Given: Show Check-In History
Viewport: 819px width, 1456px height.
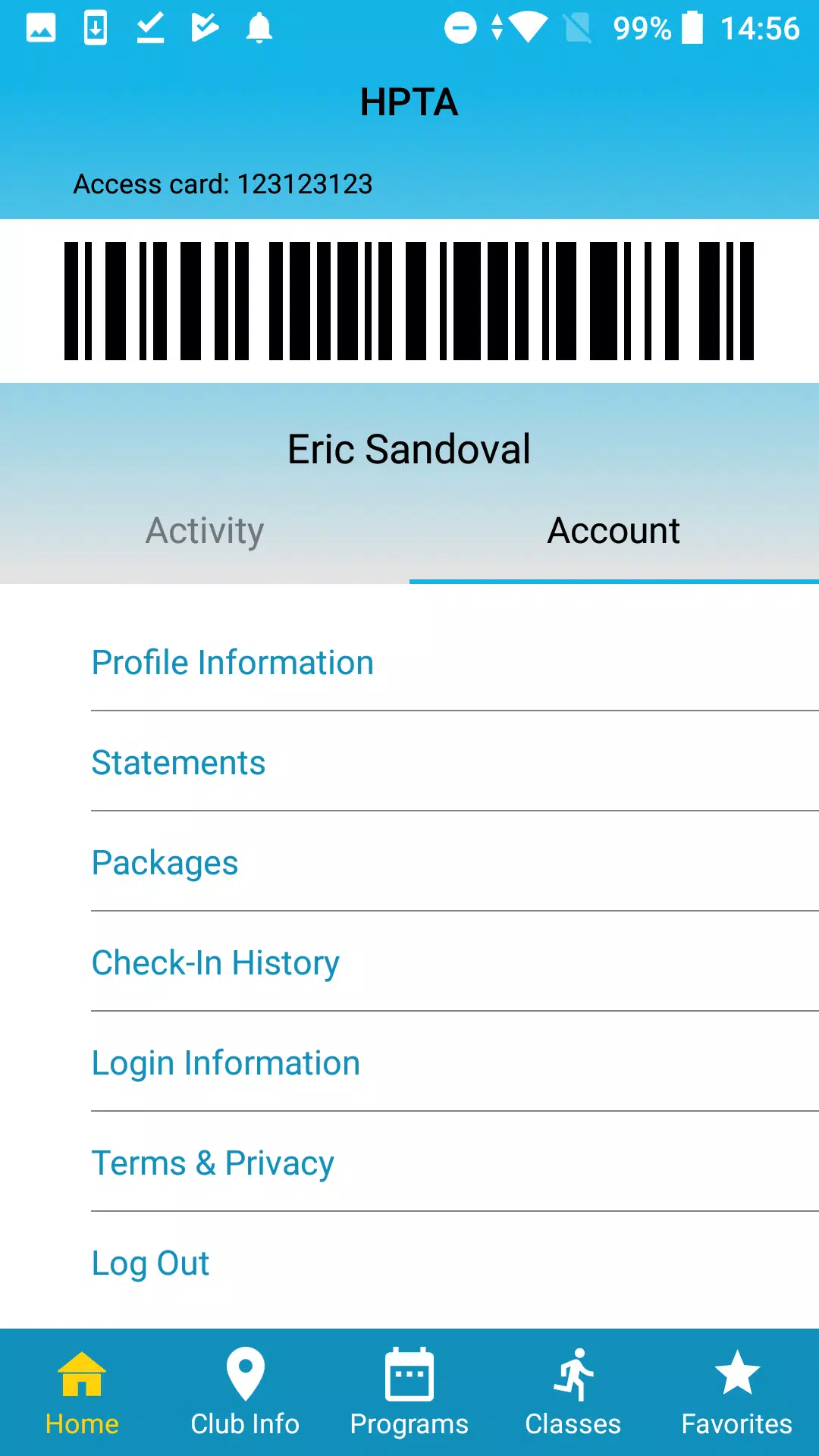Looking at the screenshot, I should [x=455, y=962].
